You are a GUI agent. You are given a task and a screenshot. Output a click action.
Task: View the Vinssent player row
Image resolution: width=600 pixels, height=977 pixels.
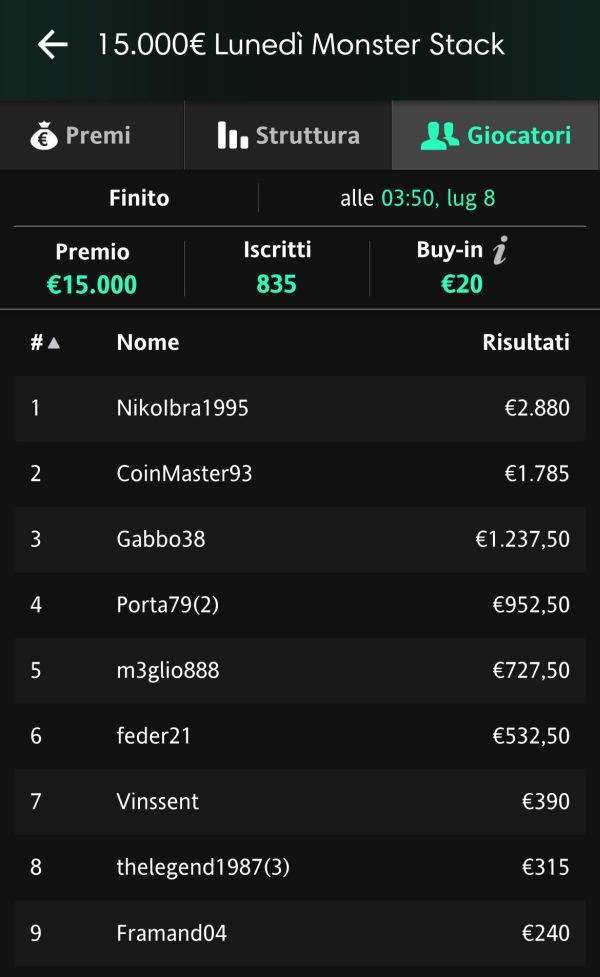tap(300, 801)
